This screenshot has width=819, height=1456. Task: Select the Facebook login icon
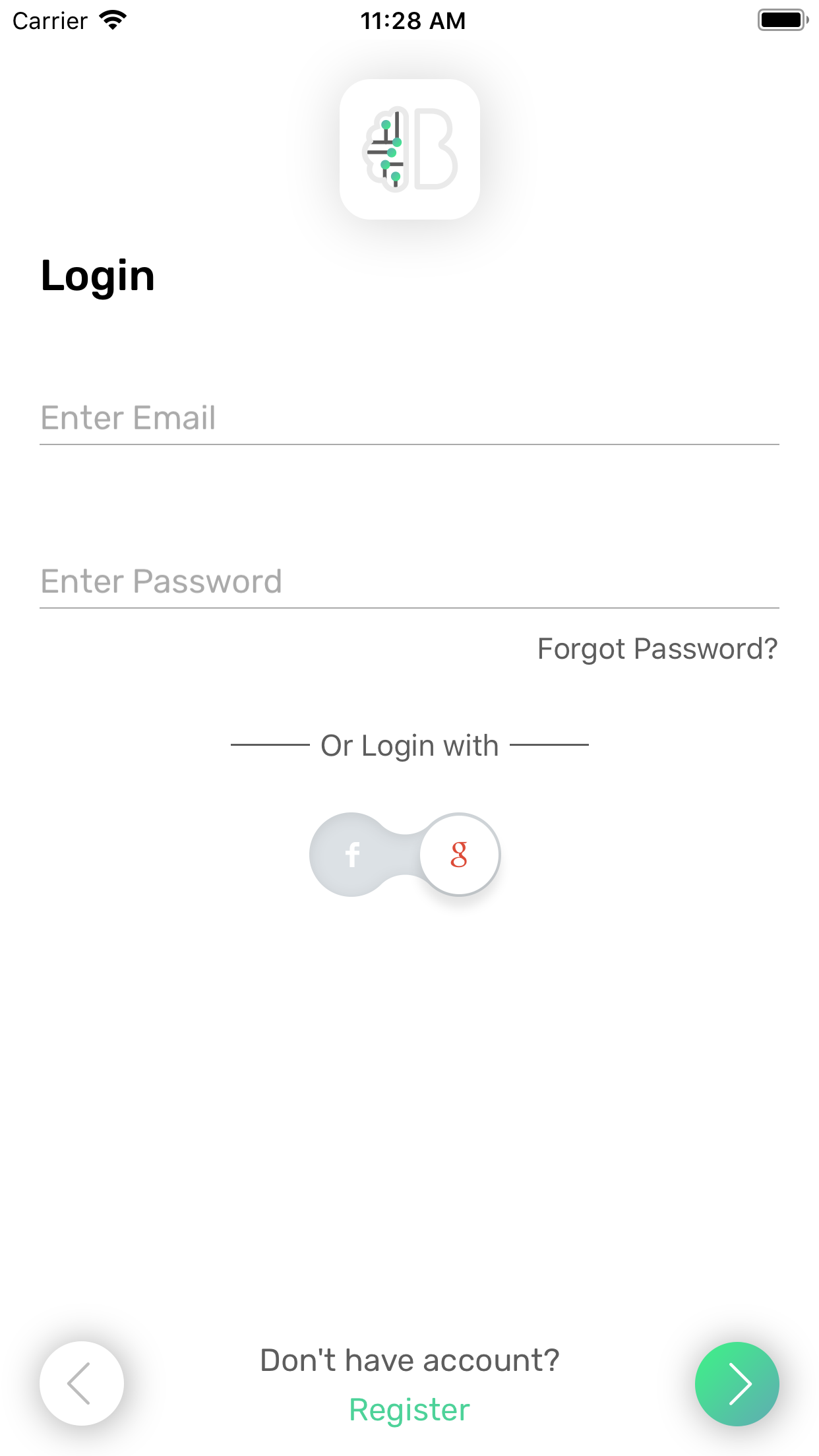pyautogui.click(x=353, y=854)
